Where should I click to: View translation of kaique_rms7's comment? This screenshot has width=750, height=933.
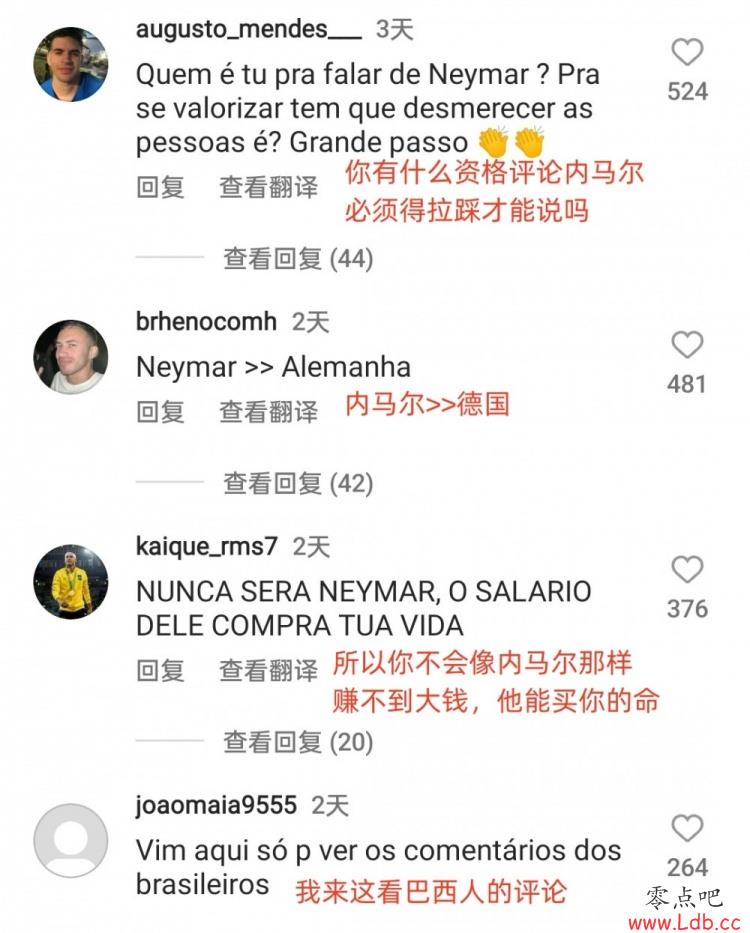[269, 671]
